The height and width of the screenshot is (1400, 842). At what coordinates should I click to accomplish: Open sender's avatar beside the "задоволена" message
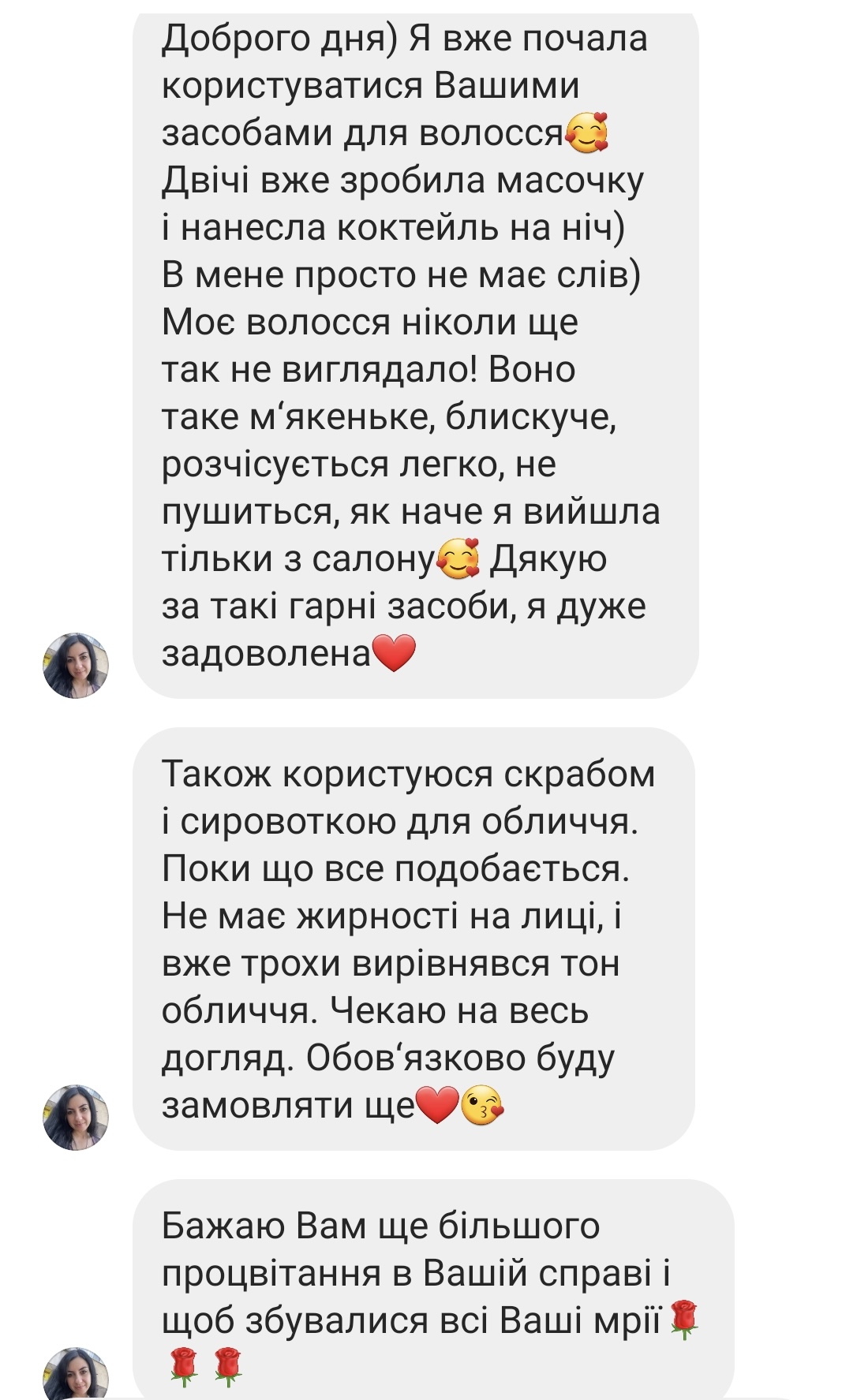[x=76, y=666]
